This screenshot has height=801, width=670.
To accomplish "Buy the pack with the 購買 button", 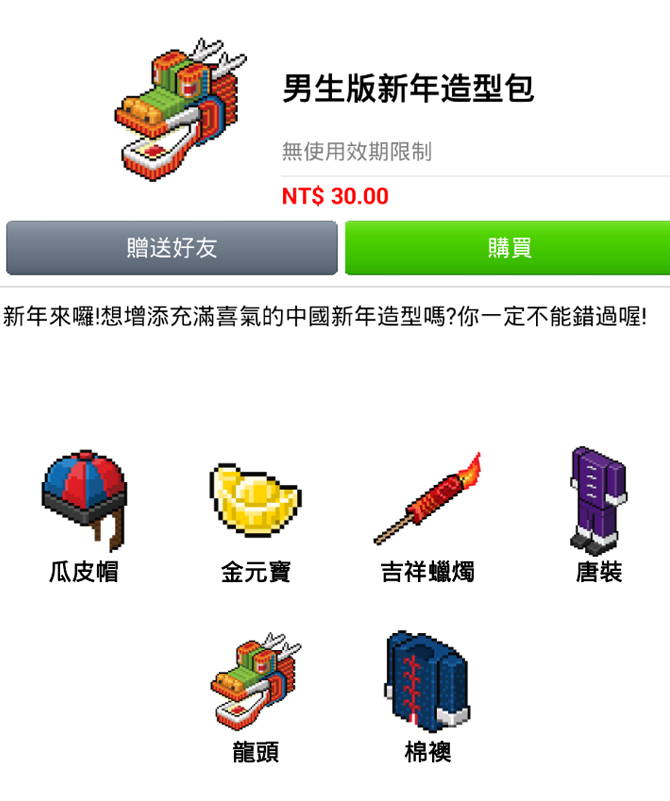I will (508, 248).
